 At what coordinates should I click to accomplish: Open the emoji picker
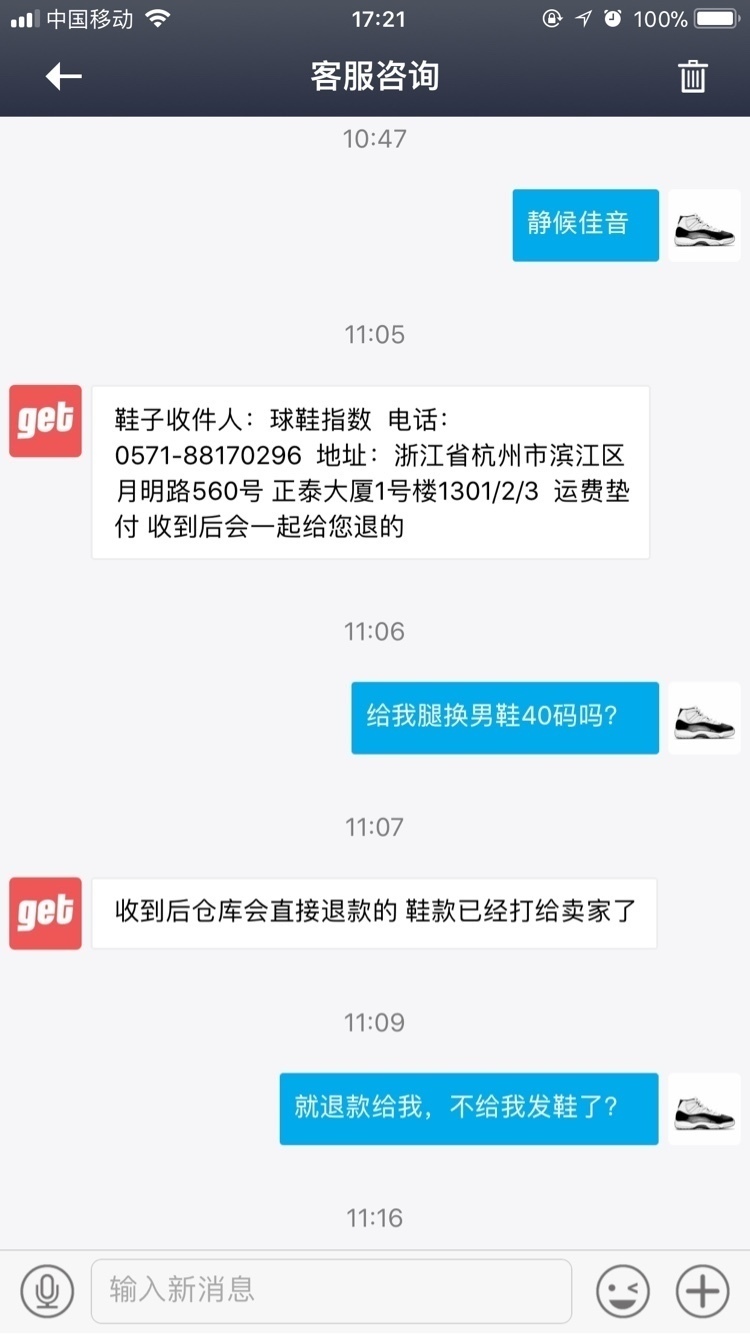pyautogui.click(x=622, y=1291)
